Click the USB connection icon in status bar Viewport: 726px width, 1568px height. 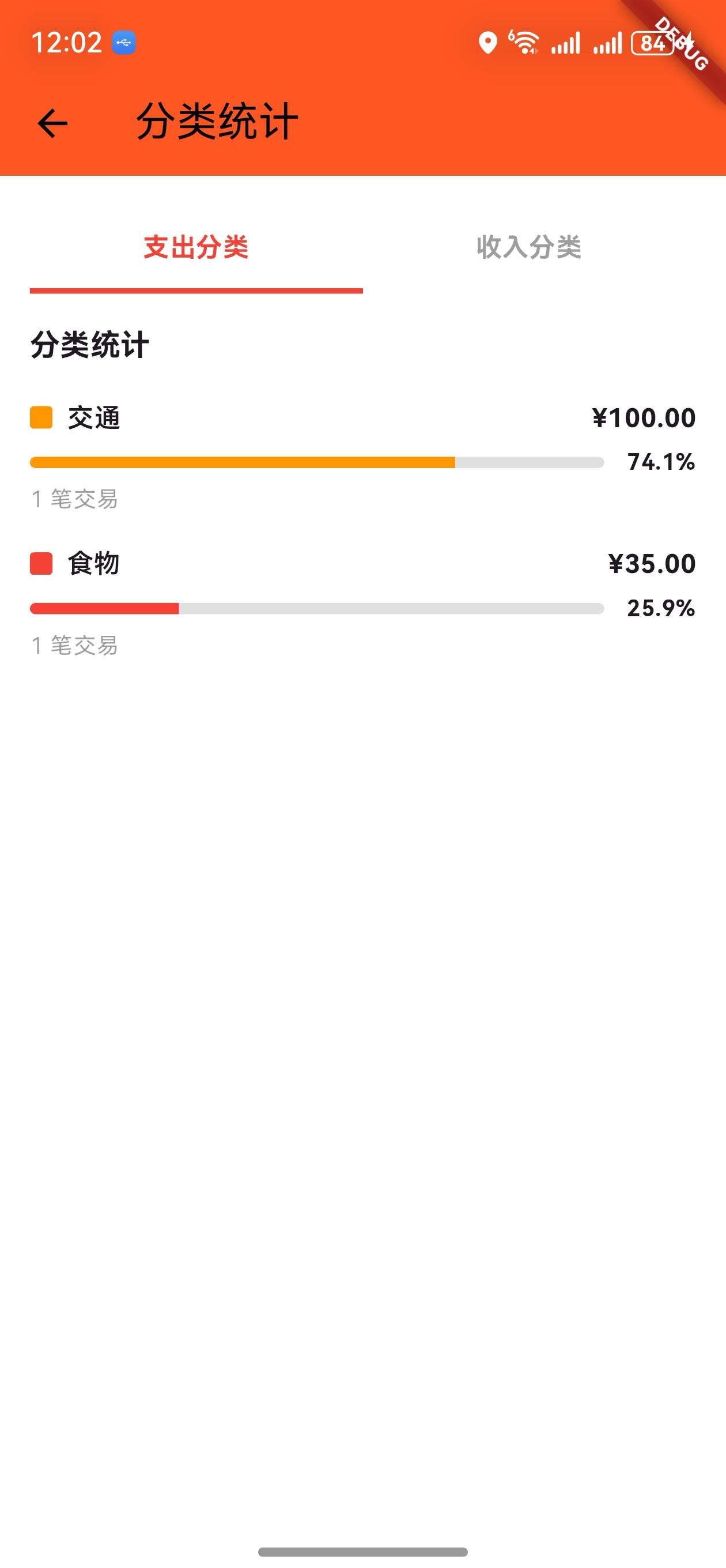point(123,41)
